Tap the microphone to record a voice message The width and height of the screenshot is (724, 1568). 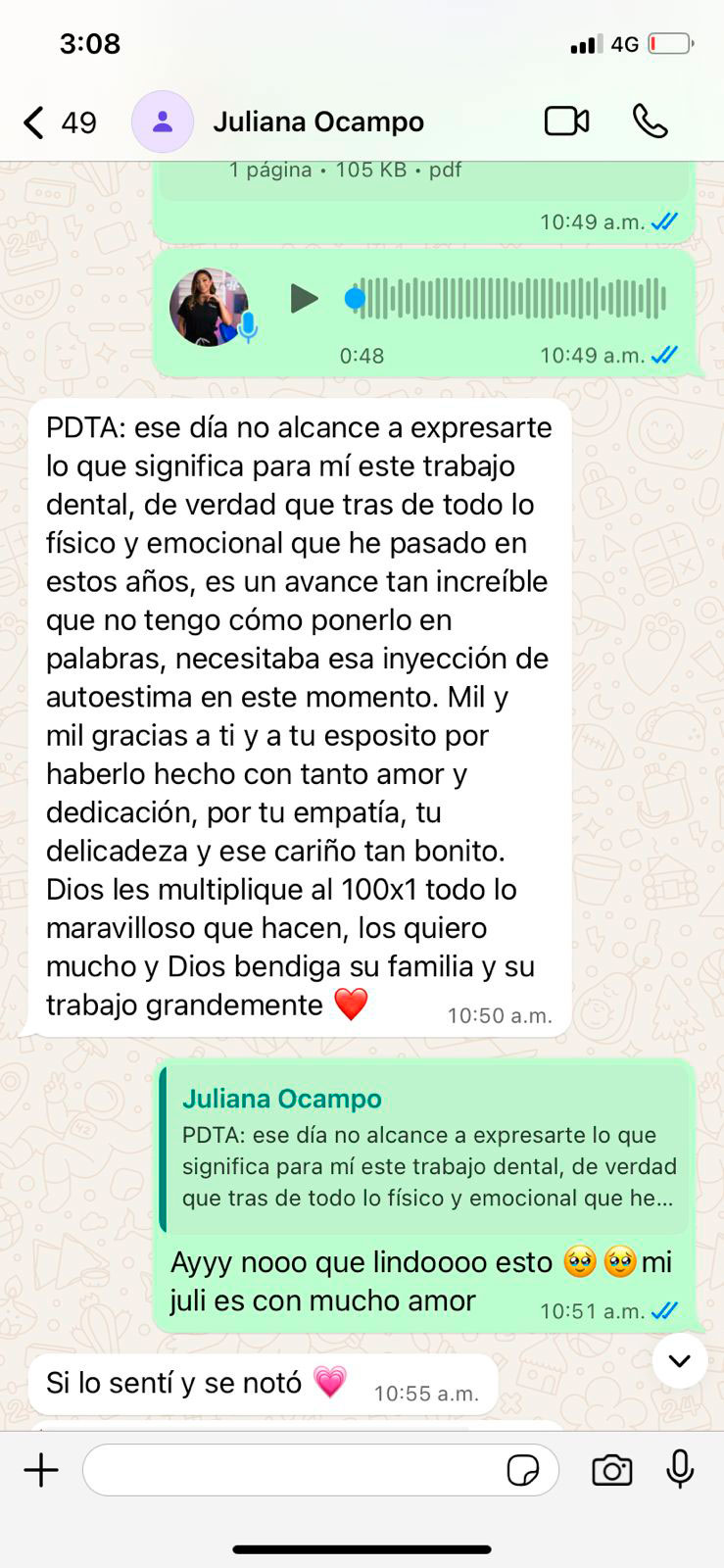(x=680, y=1470)
